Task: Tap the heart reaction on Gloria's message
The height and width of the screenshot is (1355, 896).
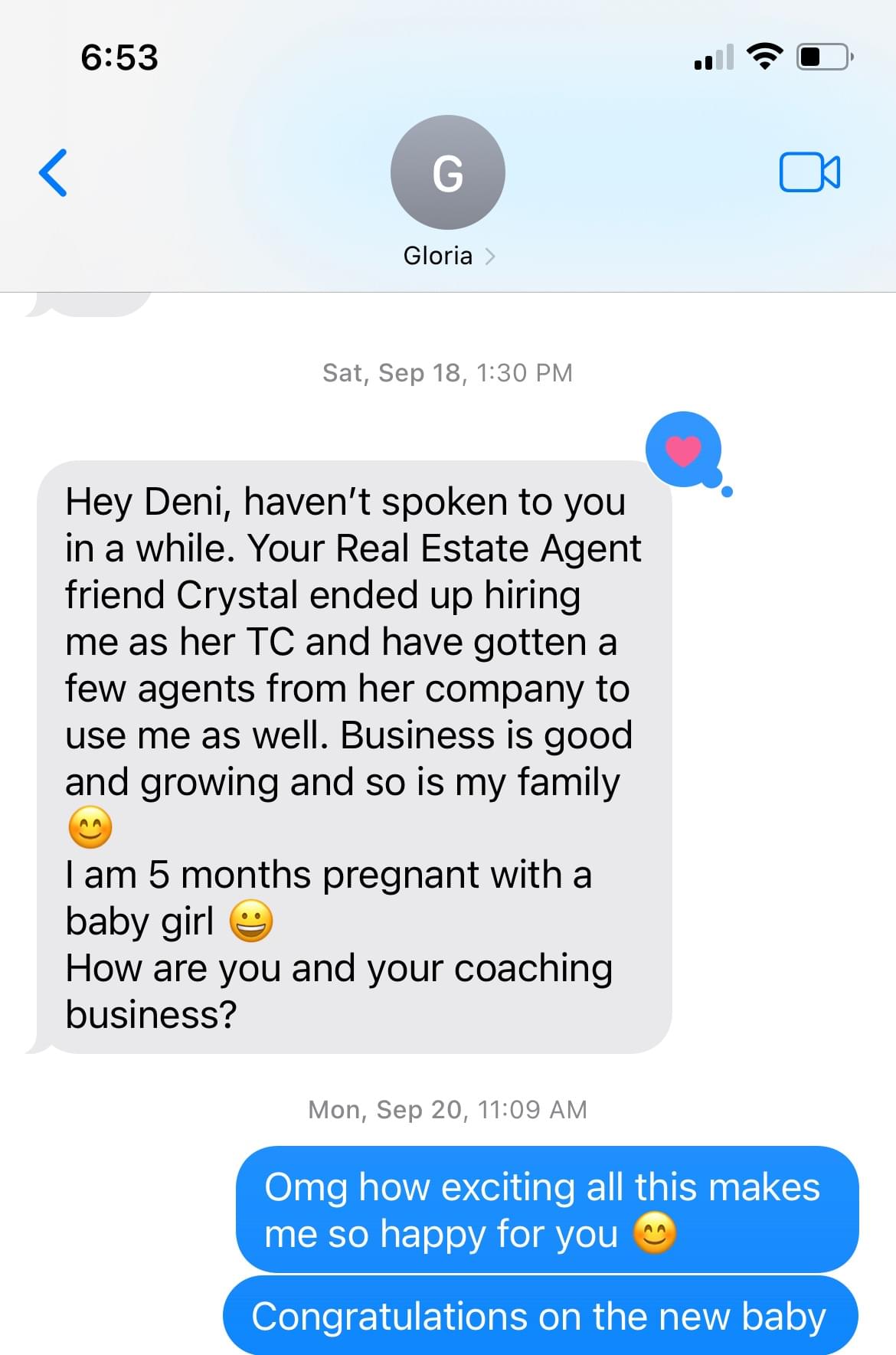Action: (683, 450)
